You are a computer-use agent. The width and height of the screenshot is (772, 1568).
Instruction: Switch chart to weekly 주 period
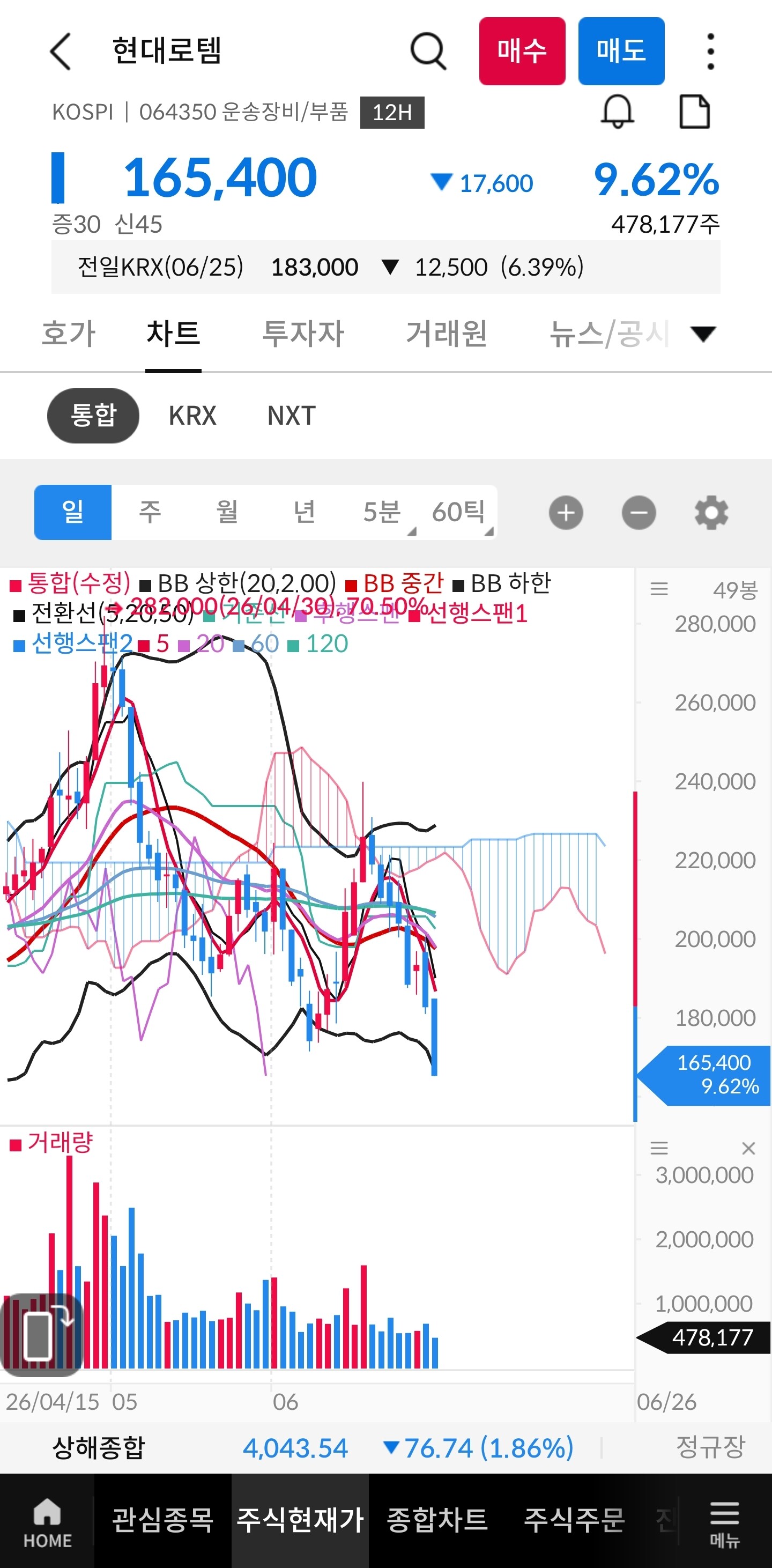point(150,512)
